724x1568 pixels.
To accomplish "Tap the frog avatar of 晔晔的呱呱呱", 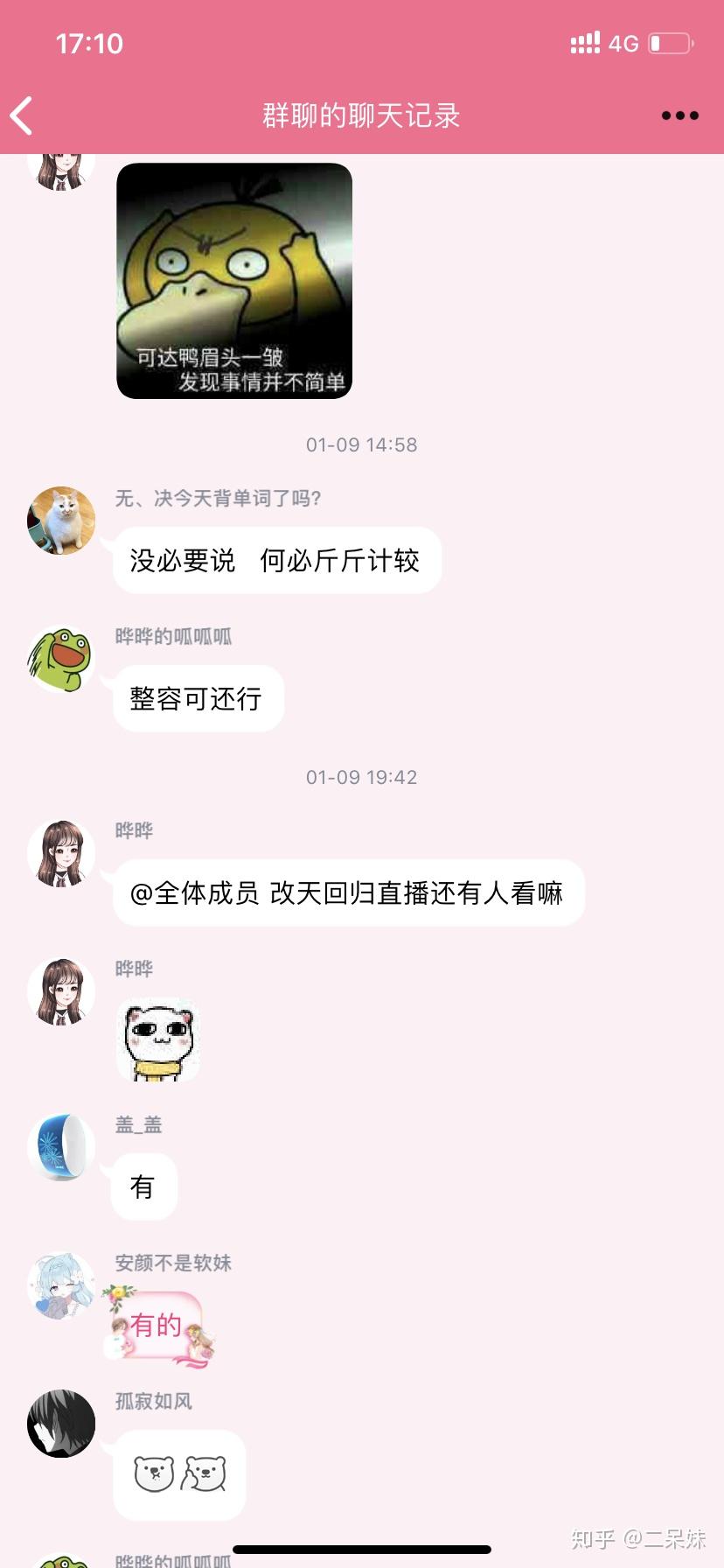I will (60, 661).
